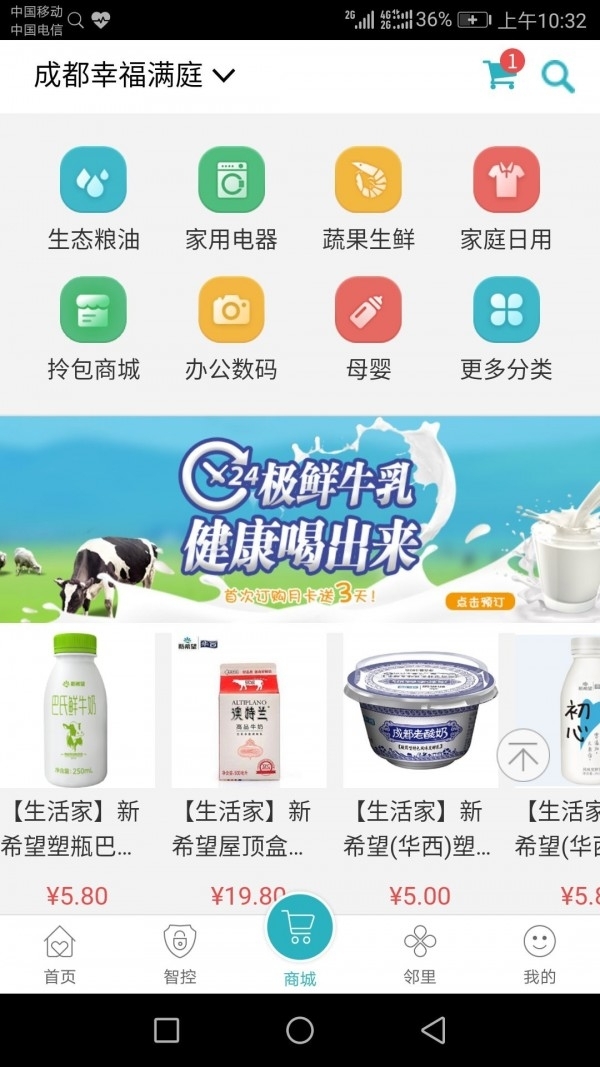Switch to the 首页 tab
Image resolution: width=600 pixels, height=1067 pixels.
pos(60,955)
